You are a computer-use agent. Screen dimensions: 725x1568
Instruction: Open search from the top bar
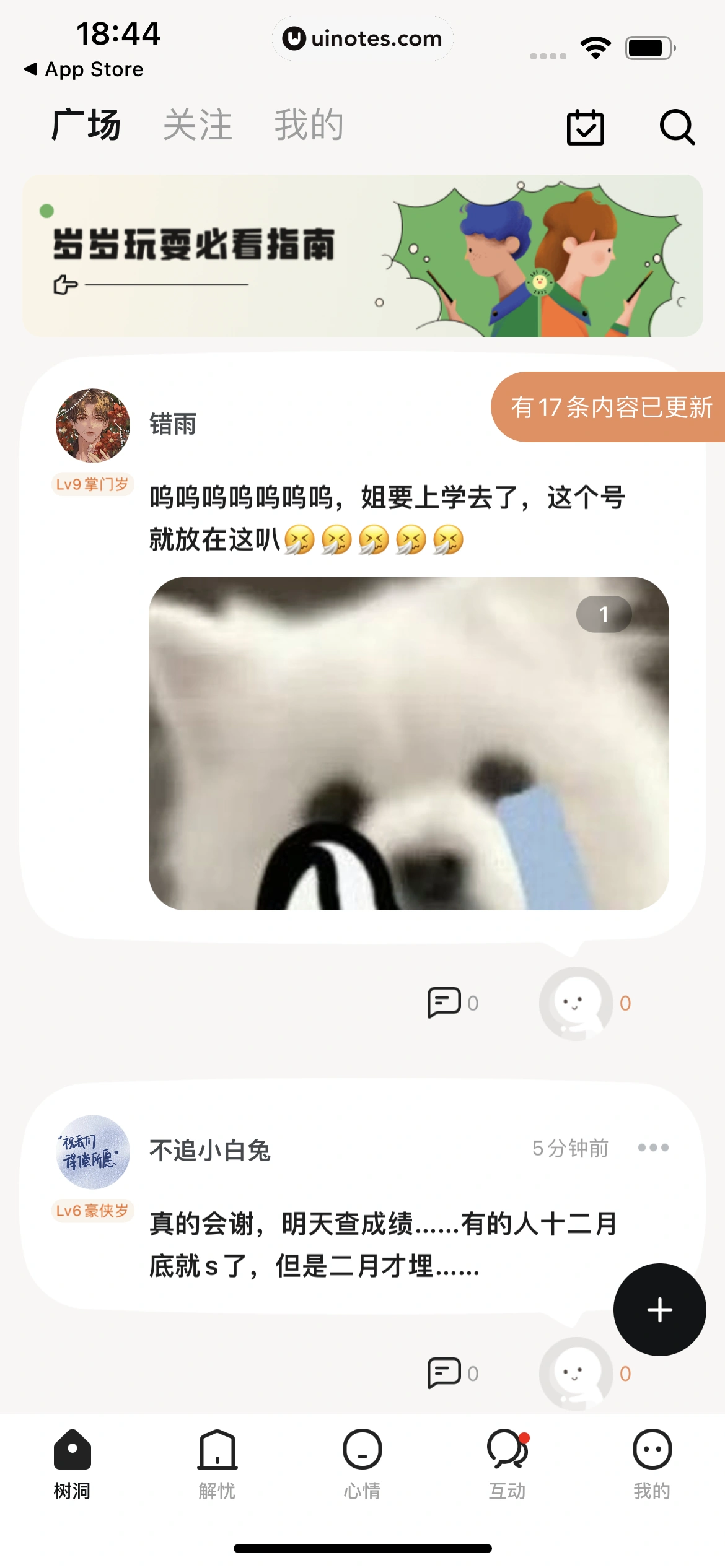pyautogui.click(x=677, y=127)
